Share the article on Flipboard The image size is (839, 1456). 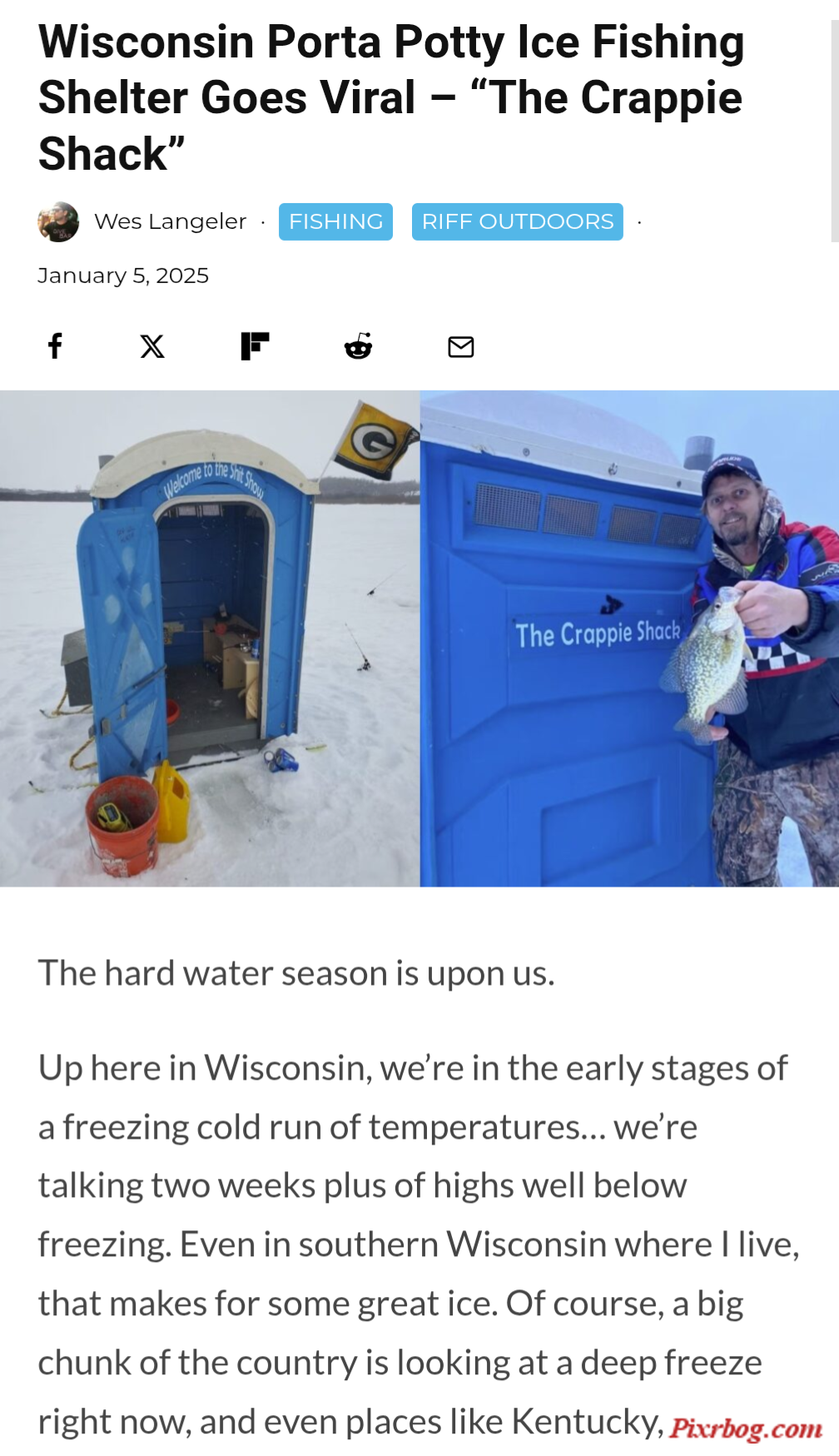coord(255,346)
